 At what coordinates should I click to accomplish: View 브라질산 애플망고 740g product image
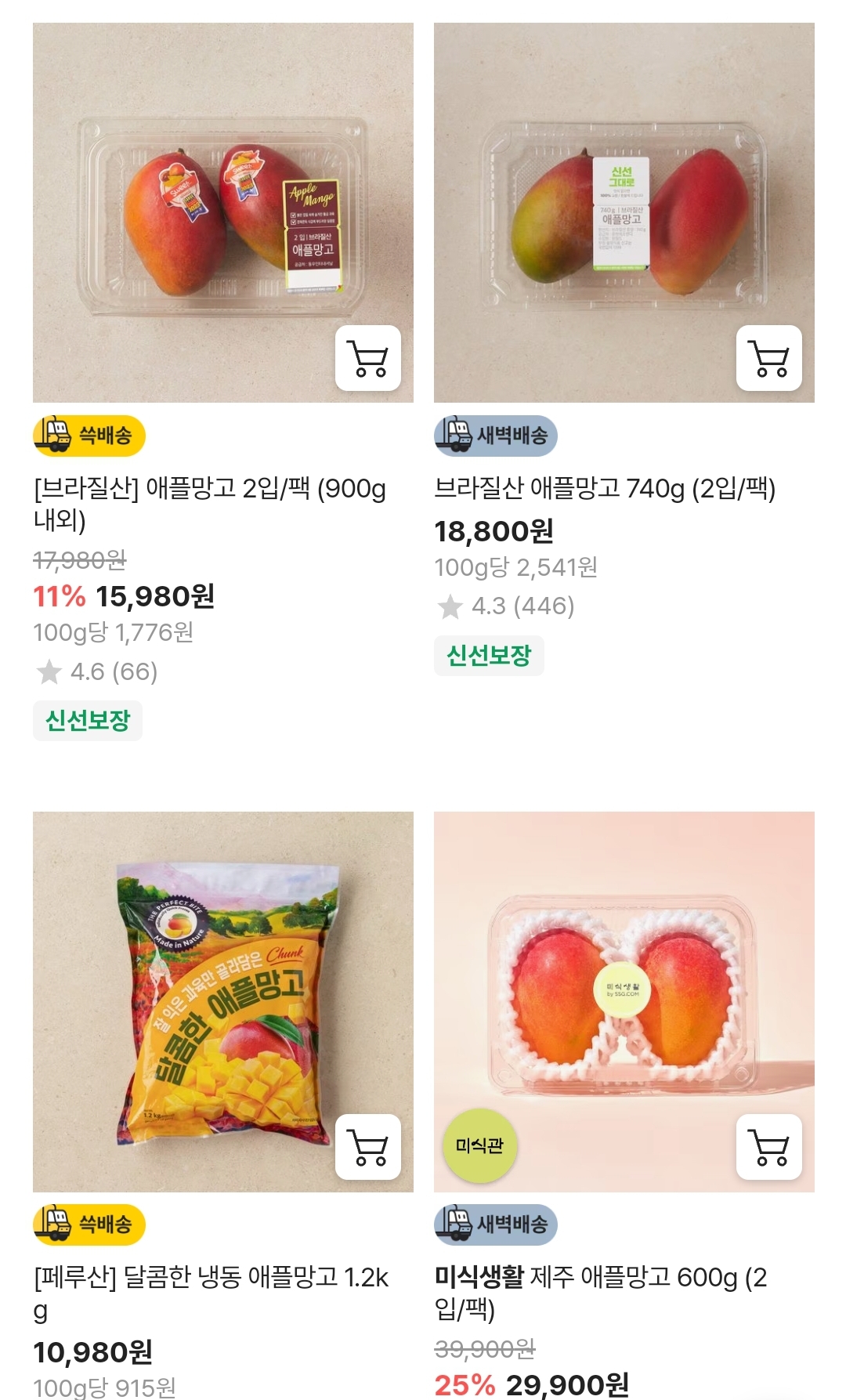(624, 212)
